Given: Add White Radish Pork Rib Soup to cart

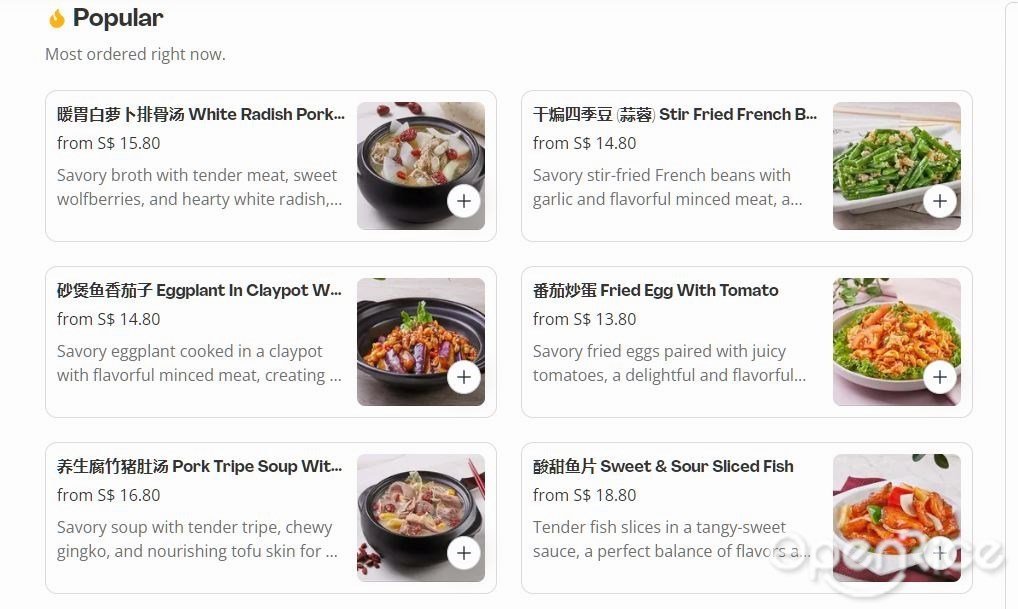Looking at the screenshot, I should (463, 201).
